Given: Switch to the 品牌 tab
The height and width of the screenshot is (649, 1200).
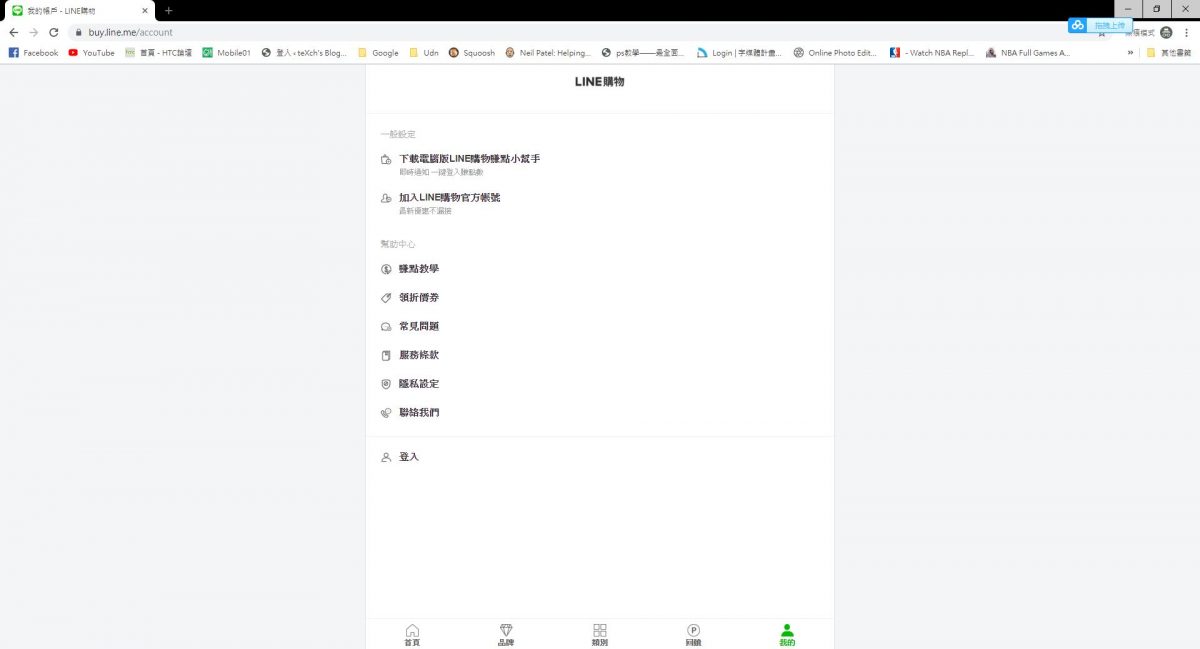Looking at the screenshot, I should 506,634.
